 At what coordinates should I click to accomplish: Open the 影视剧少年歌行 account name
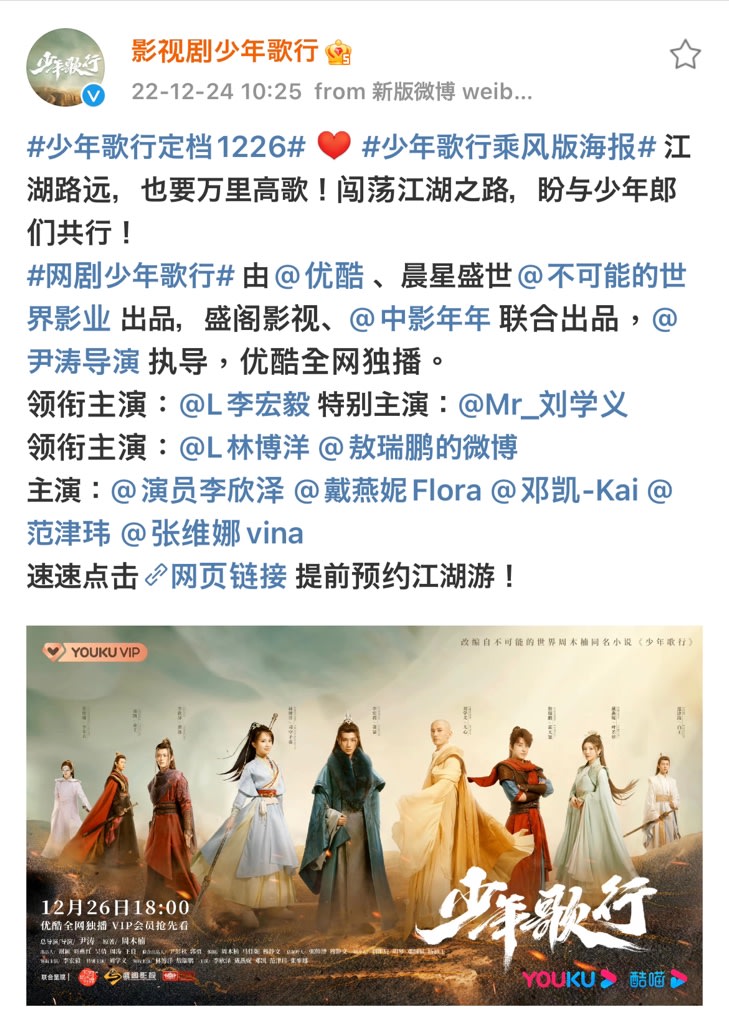tap(225, 51)
